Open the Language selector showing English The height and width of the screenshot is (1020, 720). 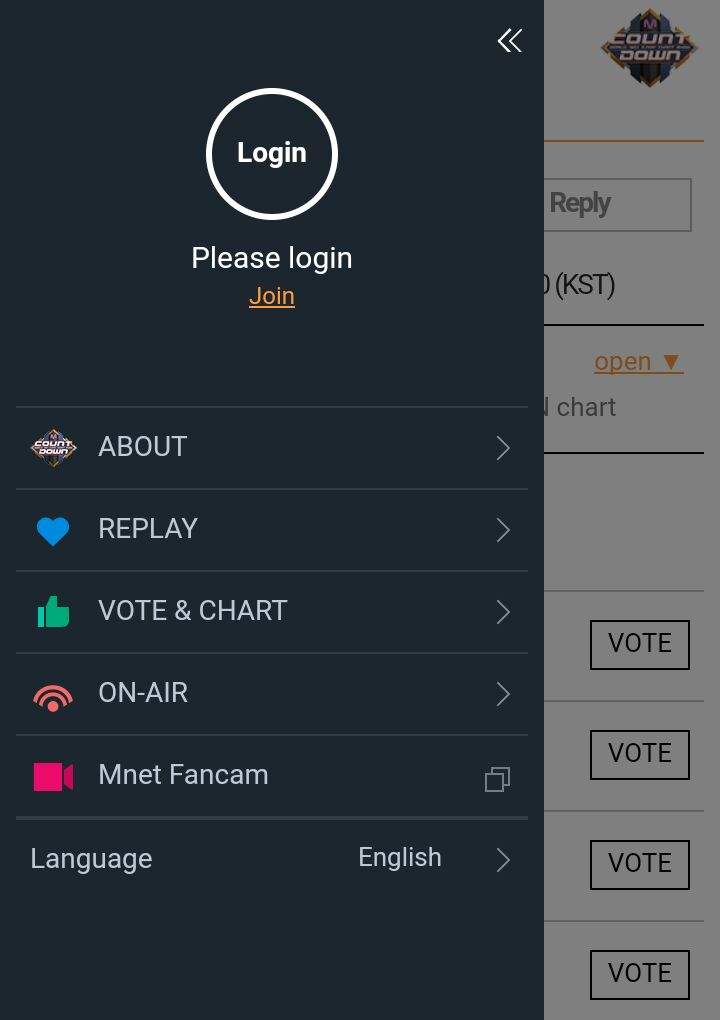click(x=400, y=857)
